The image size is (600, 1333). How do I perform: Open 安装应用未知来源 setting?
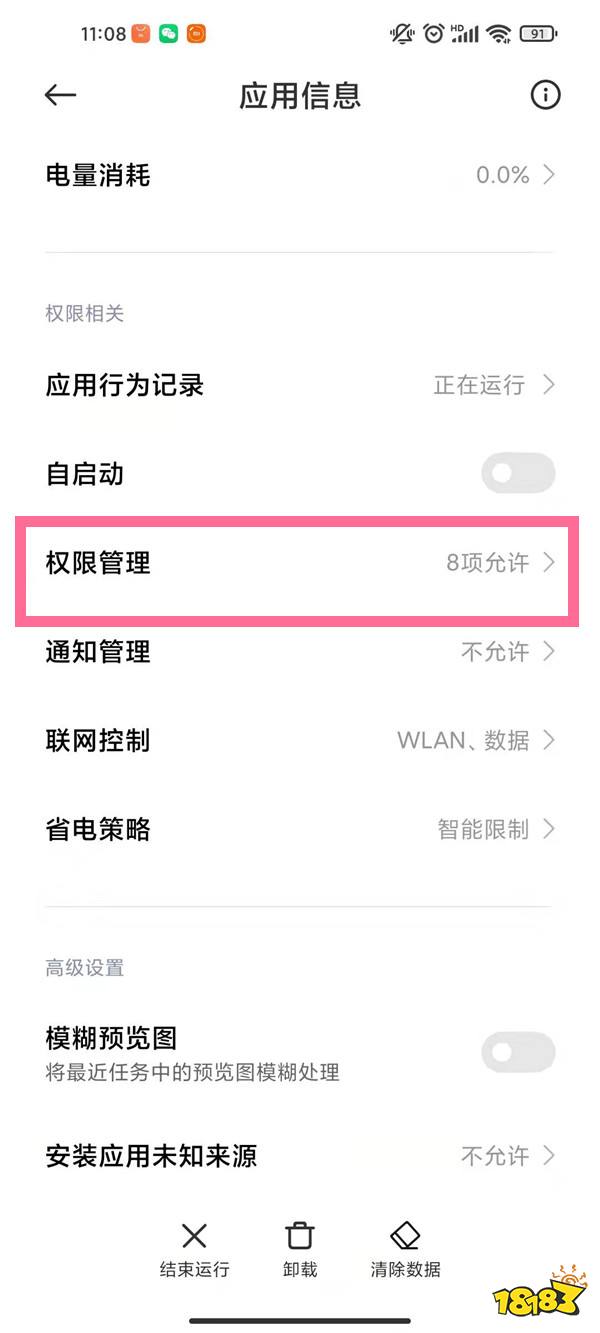pyautogui.click(x=300, y=1156)
